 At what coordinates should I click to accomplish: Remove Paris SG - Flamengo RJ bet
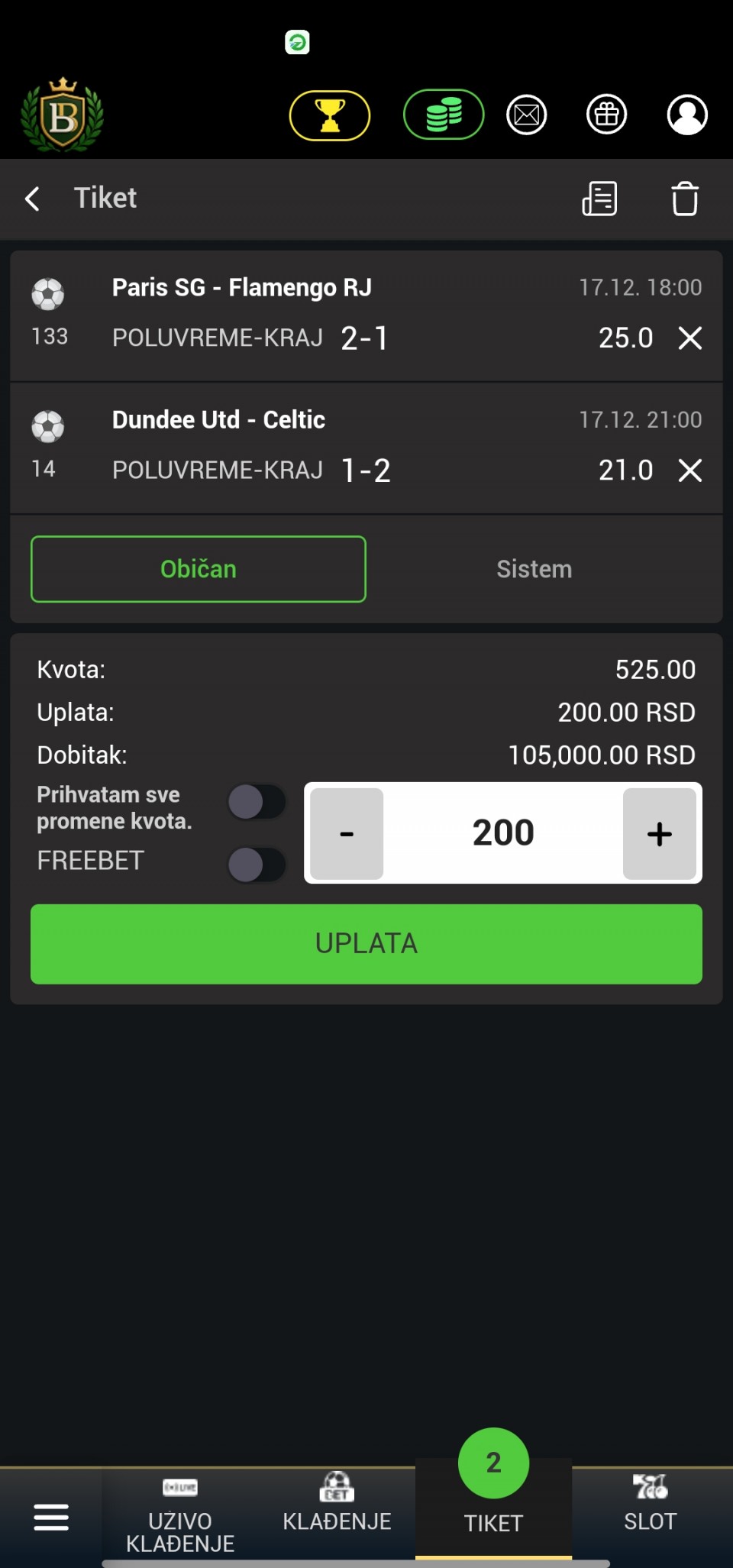690,338
